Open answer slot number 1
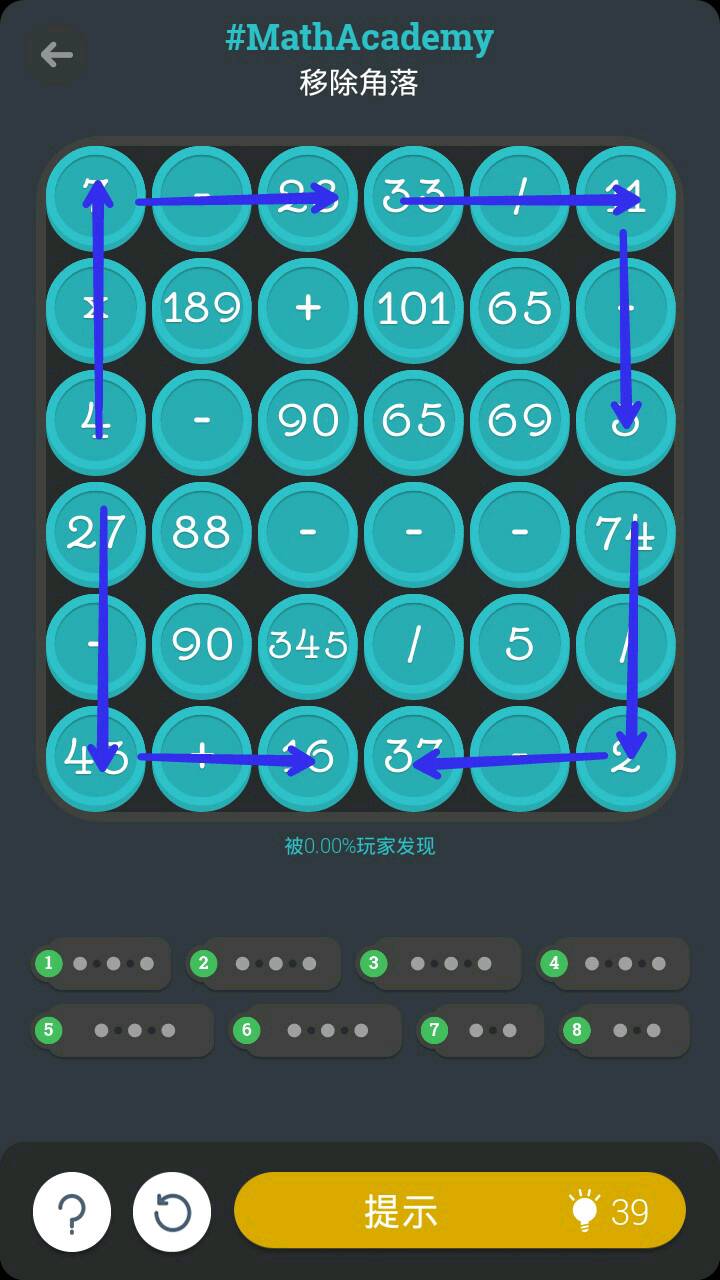 (102, 964)
